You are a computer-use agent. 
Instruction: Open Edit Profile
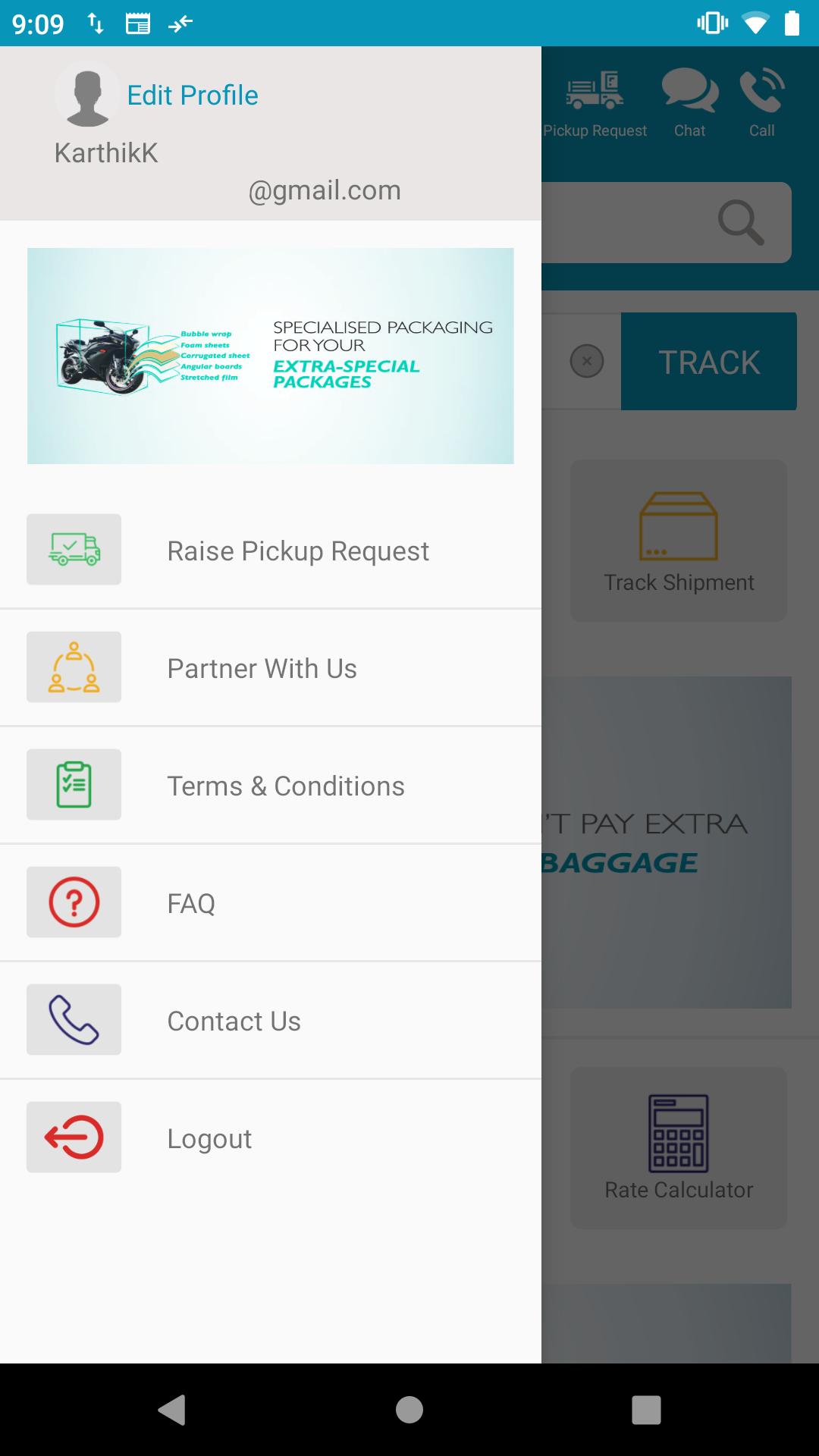point(192,96)
